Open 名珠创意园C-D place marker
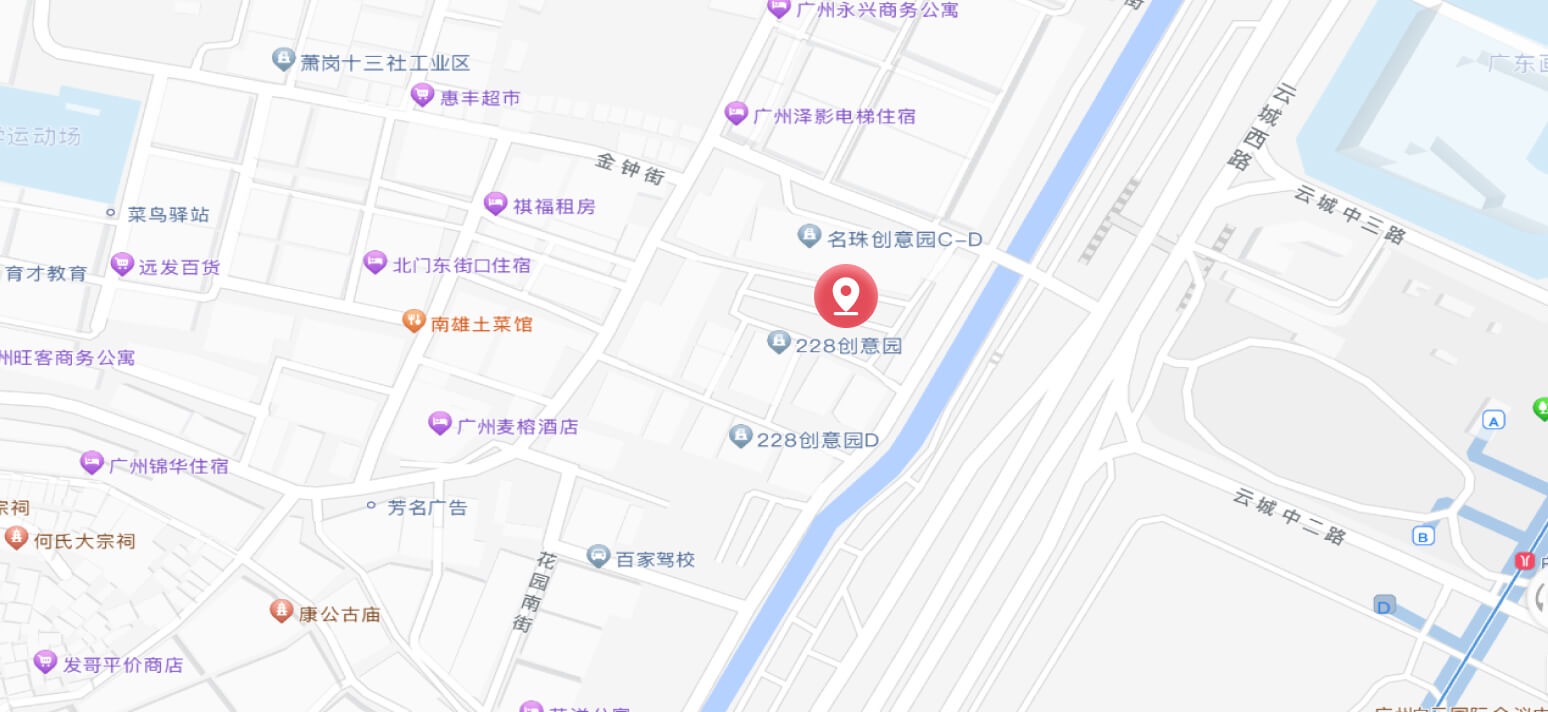 pos(809,237)
